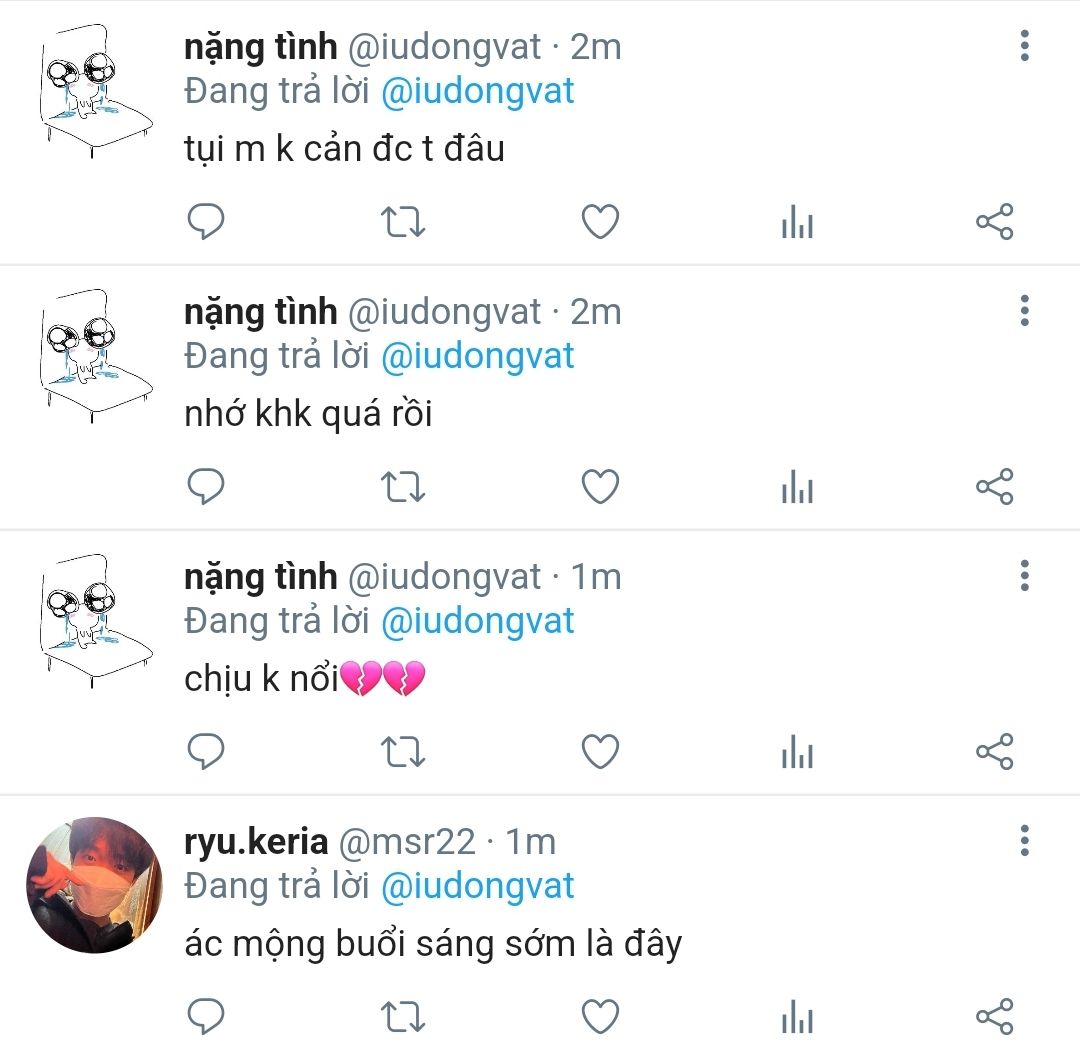The image size is (1080, 1058).
Task: Open overflow menu on "chịu k nổi" tweet
Action: pos(1025,576)
